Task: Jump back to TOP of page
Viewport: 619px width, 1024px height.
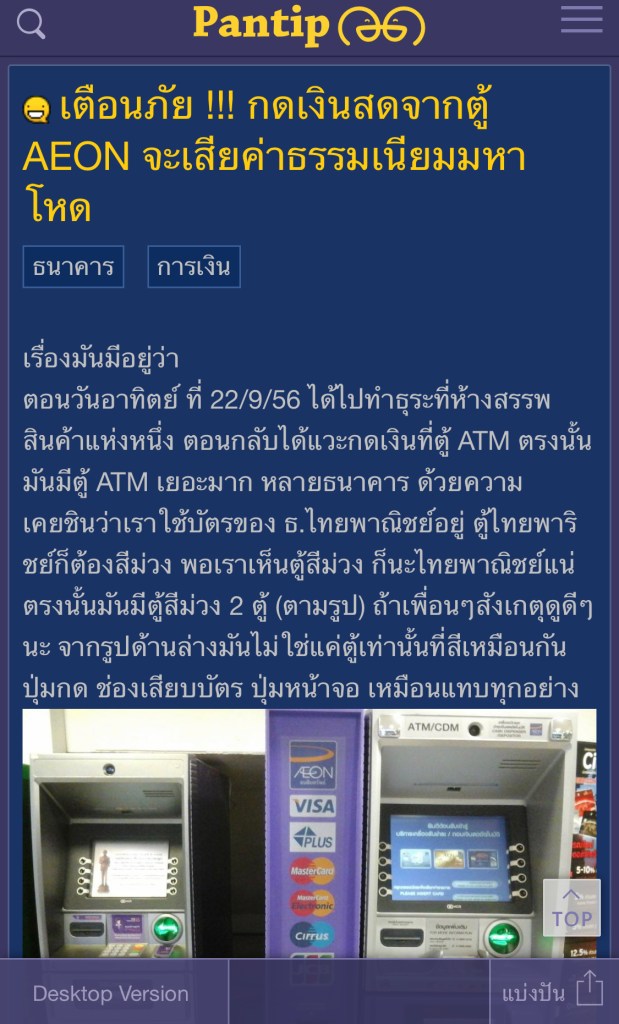Action: pyautogui.click(x=571, y=907)
